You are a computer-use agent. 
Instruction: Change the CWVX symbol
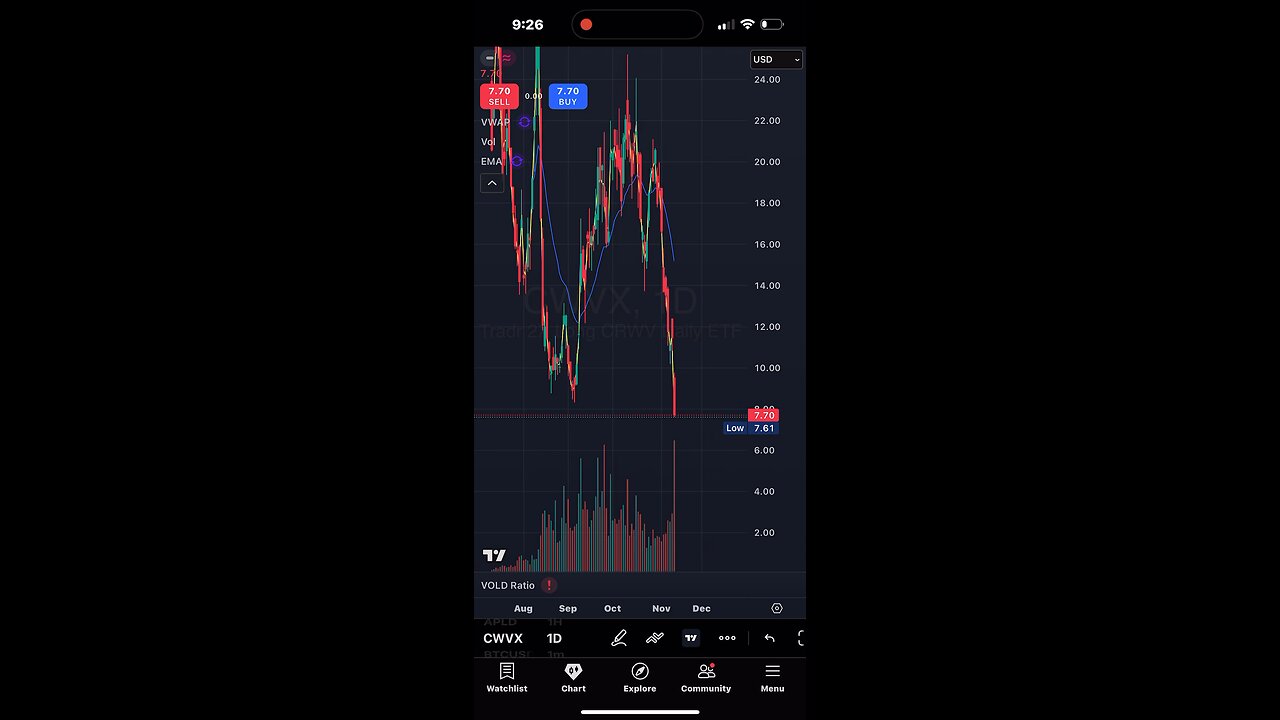[x=503, y=638]
